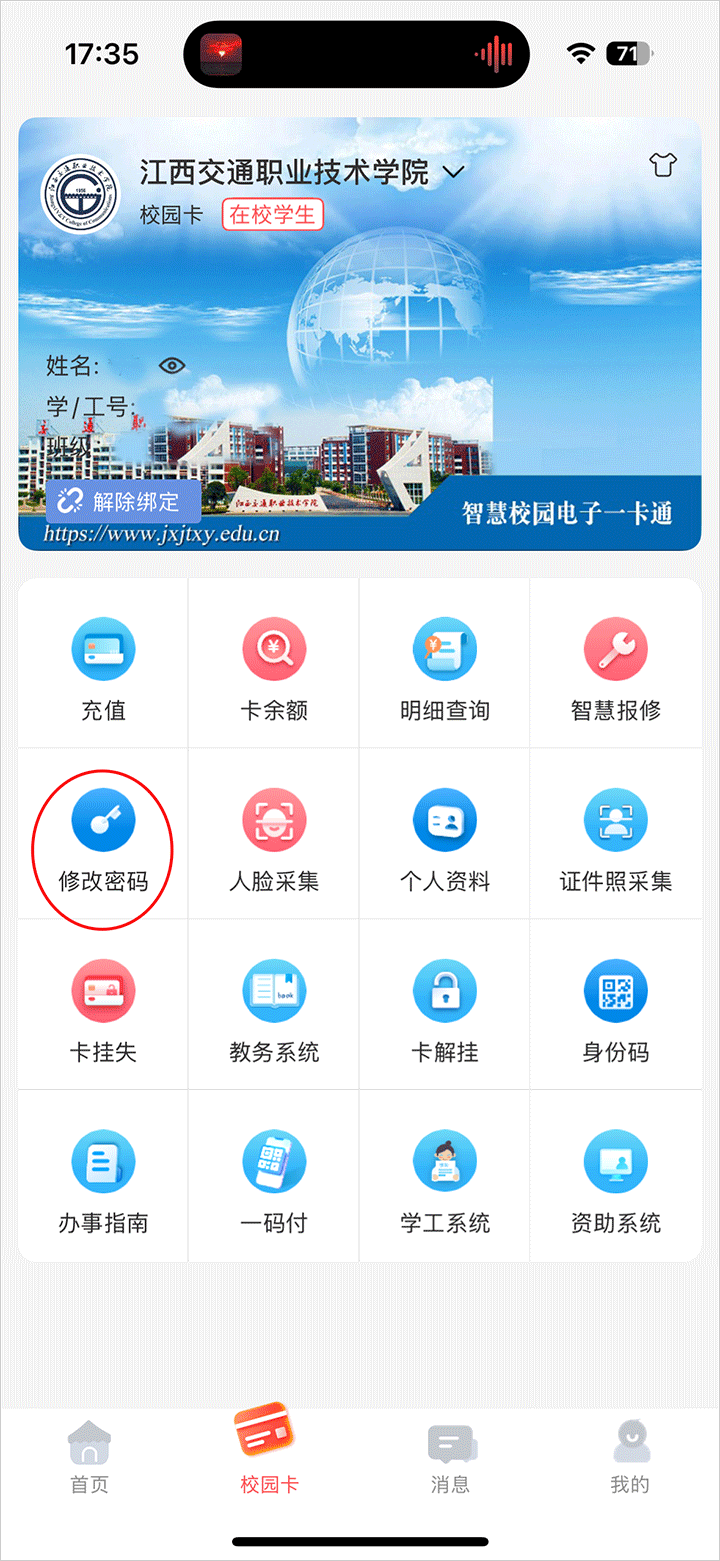The height and width of the screenshot is (1561, 720).
Task: Switch to the 消息 messages tab
Action: click(x=450, y=1456)
